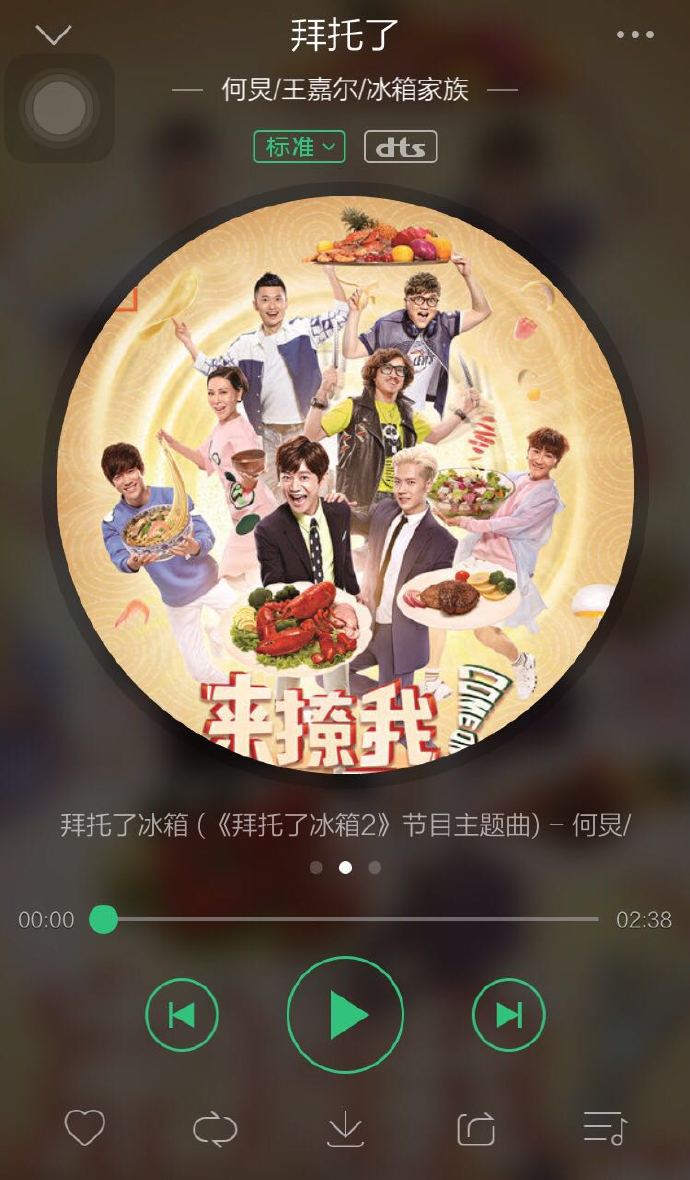Favorite this song with the heart
This screenshot has width=690, height=1180.
84,1128
